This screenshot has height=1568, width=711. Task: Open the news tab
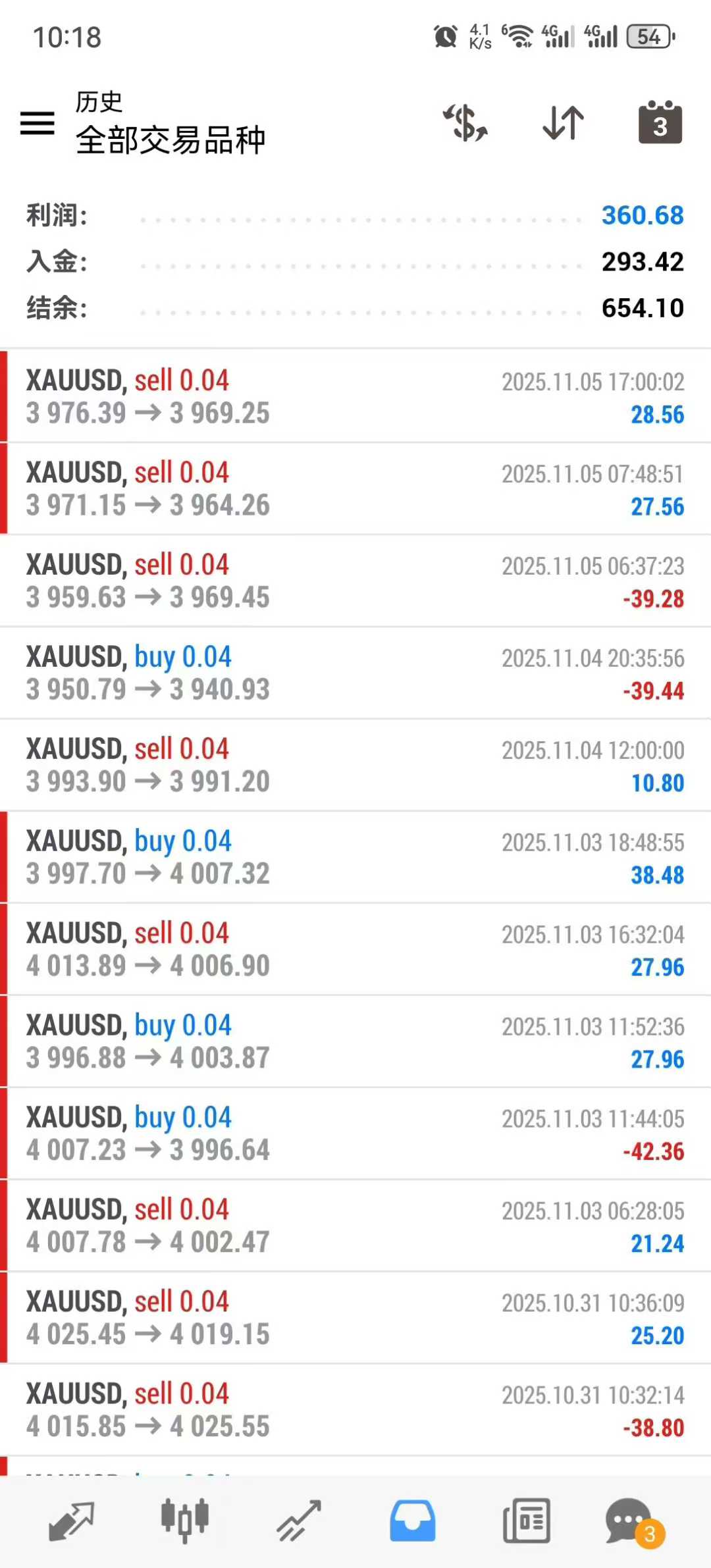(527, 1521)
